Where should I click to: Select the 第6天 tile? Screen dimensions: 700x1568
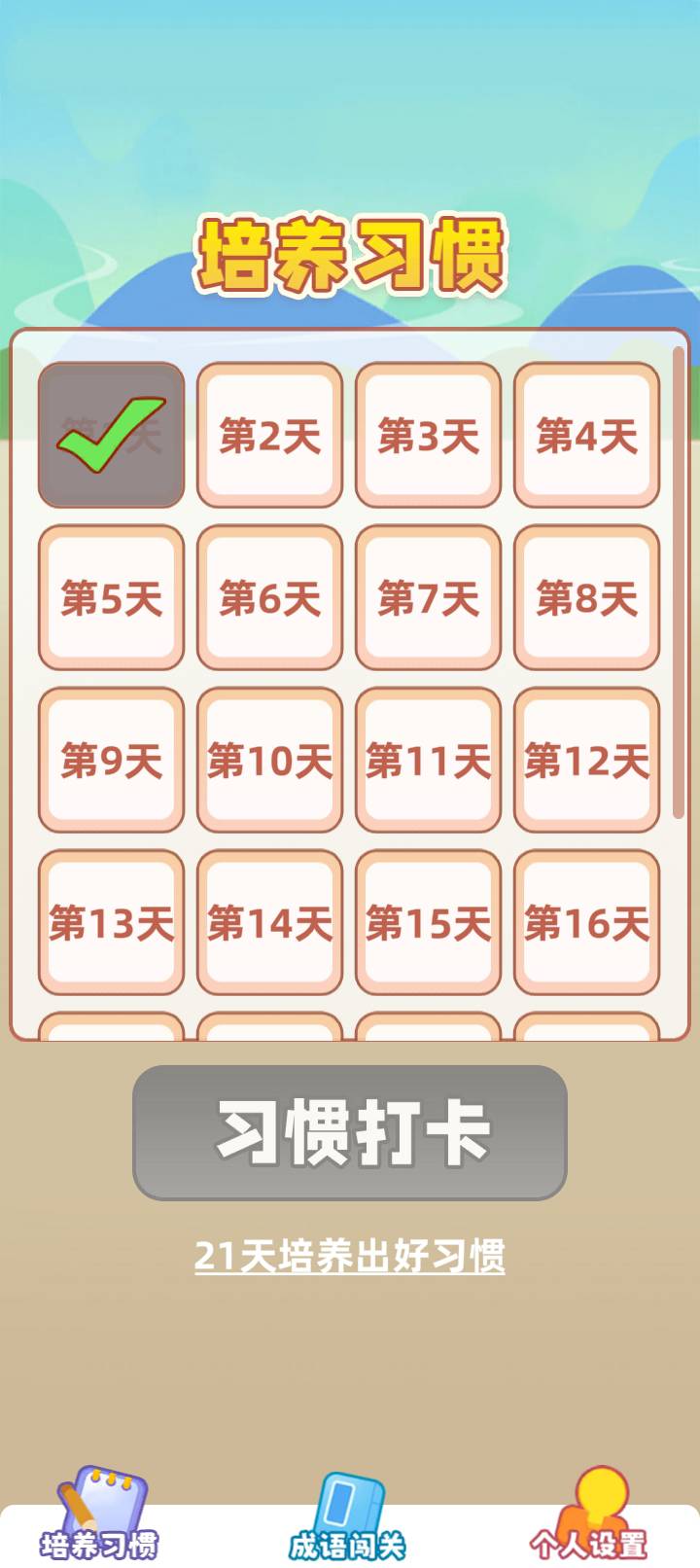(269, 597)
